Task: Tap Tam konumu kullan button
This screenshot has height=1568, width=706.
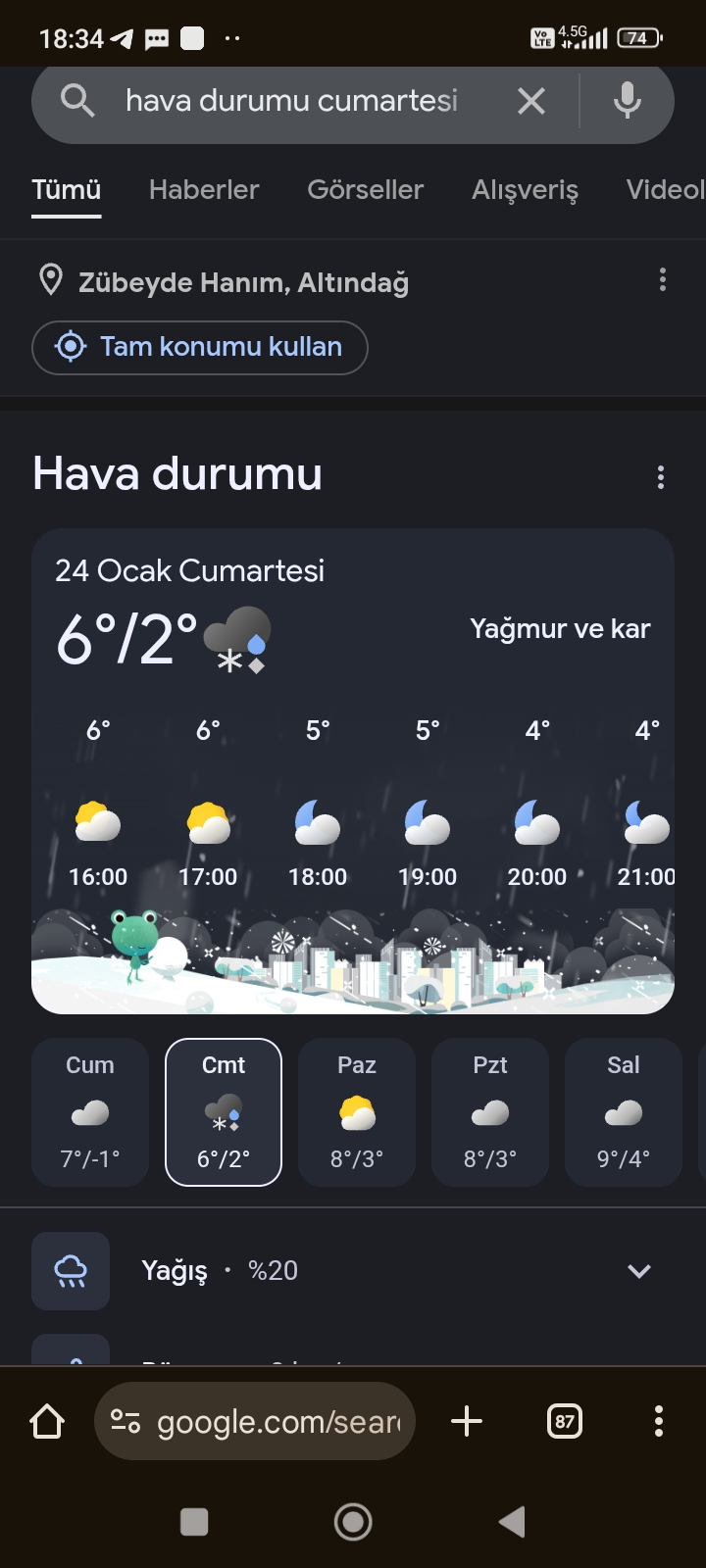Action: pyautogui.click(x=200, y=347)
